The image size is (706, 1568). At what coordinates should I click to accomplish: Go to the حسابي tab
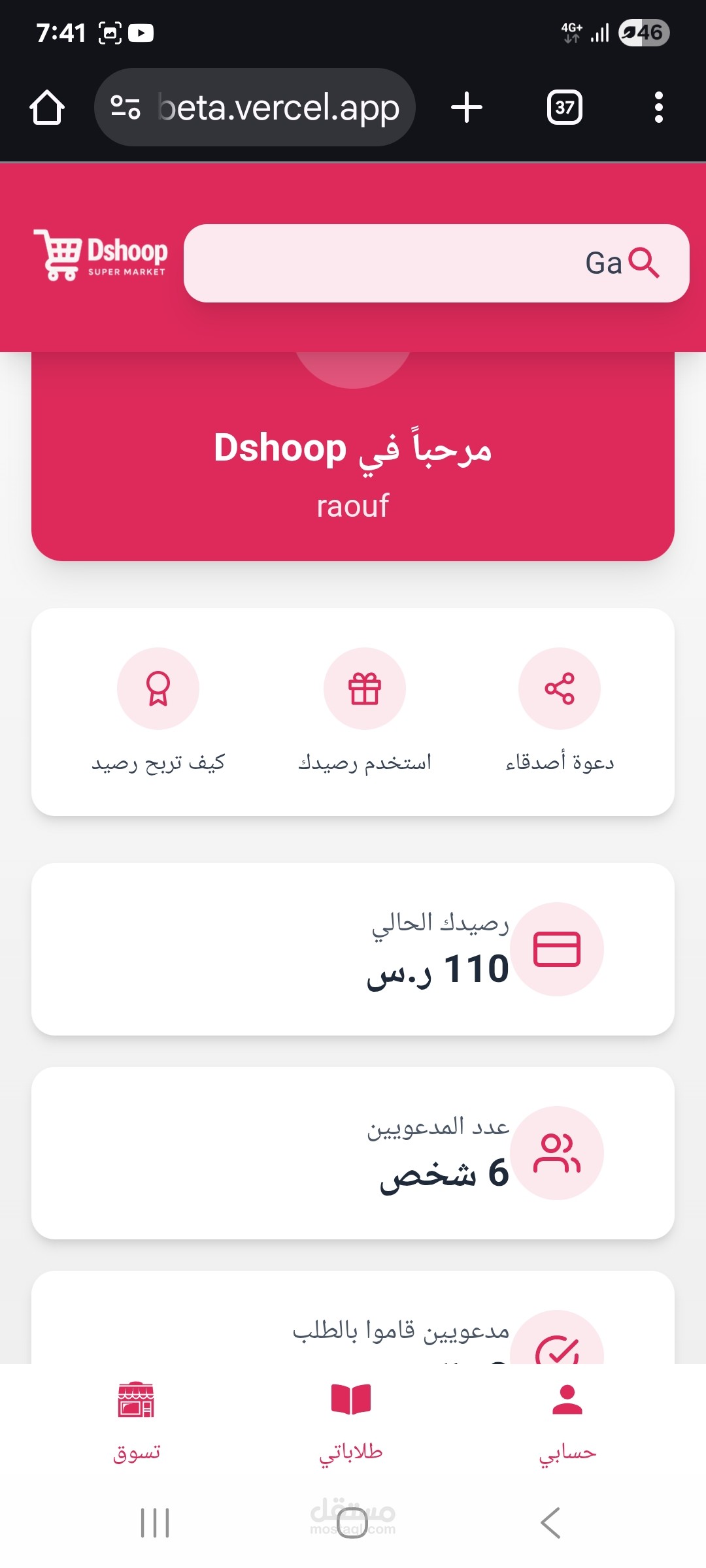click(567, 1421)
